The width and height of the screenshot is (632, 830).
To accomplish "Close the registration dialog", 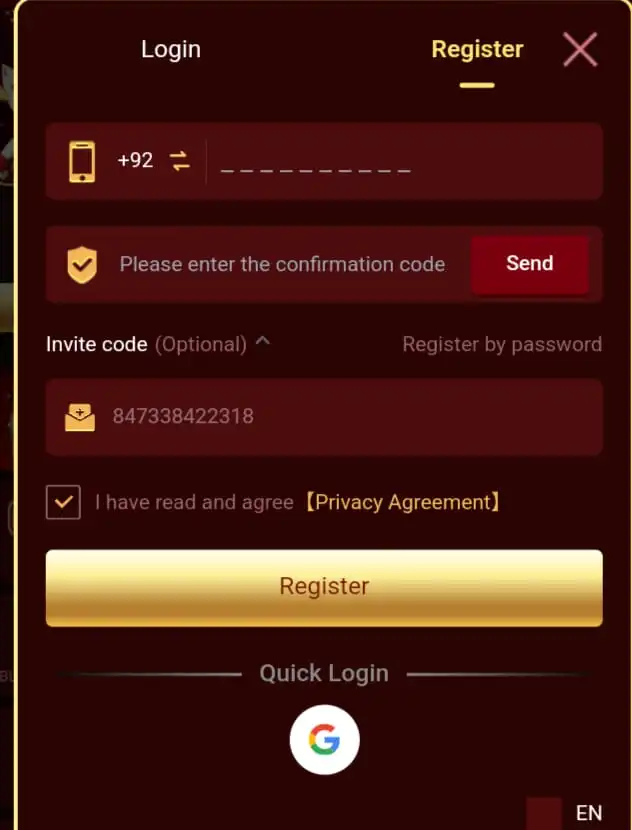I will pos(580,49).
